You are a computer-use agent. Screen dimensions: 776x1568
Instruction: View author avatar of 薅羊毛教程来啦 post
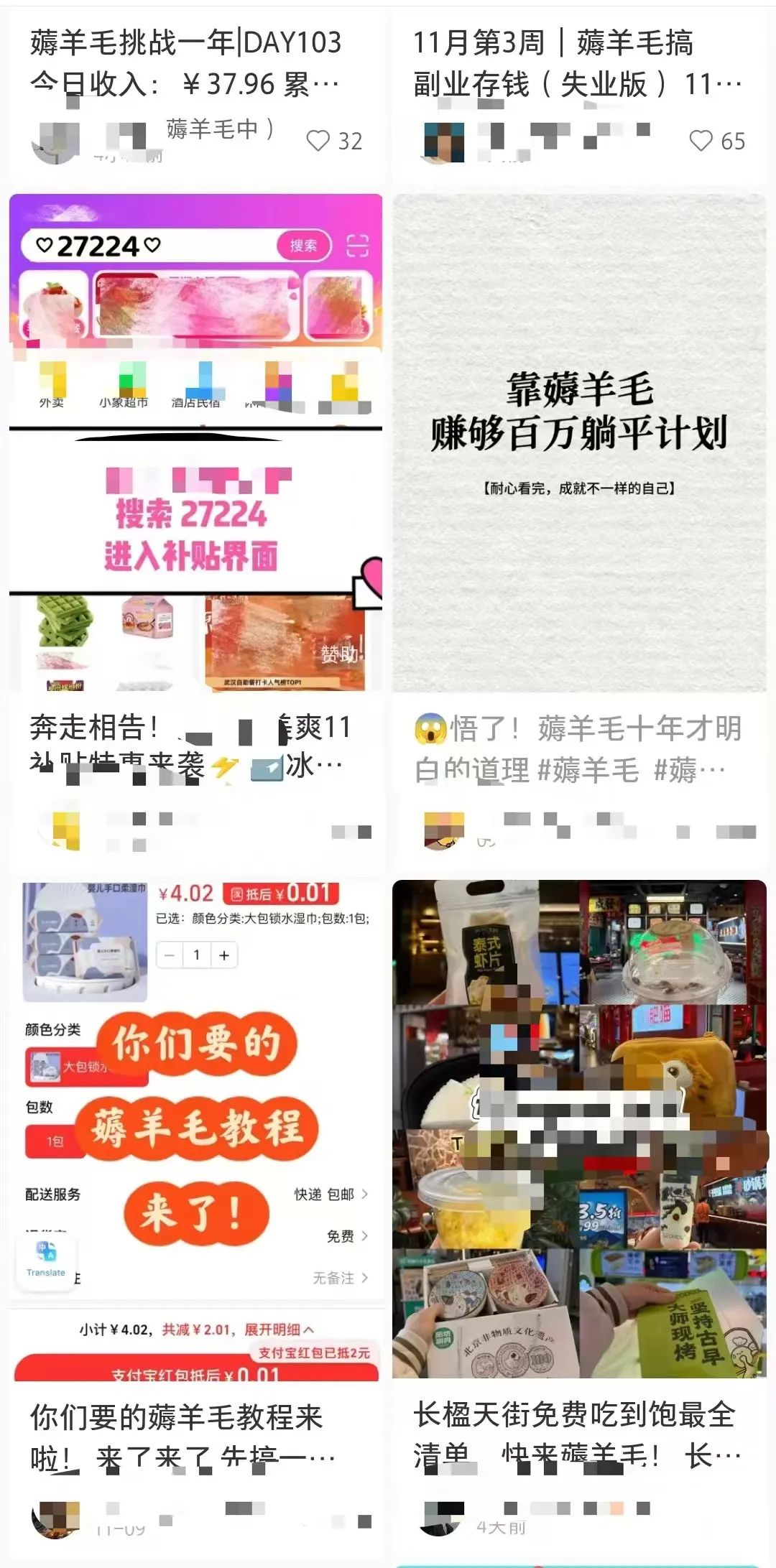(x=56, y=1518)
